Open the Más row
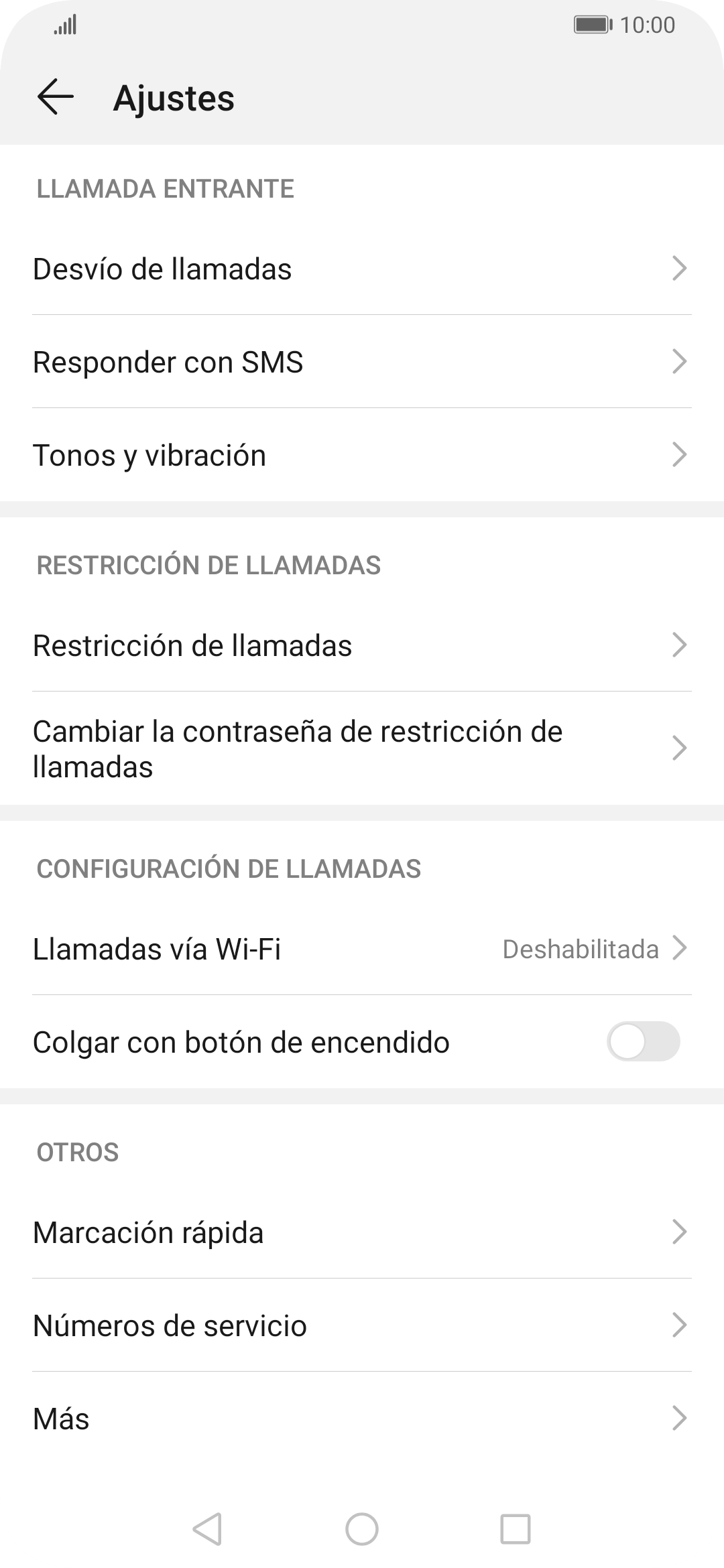This screenshot has height=1568, width=724. pos(362,1419)
